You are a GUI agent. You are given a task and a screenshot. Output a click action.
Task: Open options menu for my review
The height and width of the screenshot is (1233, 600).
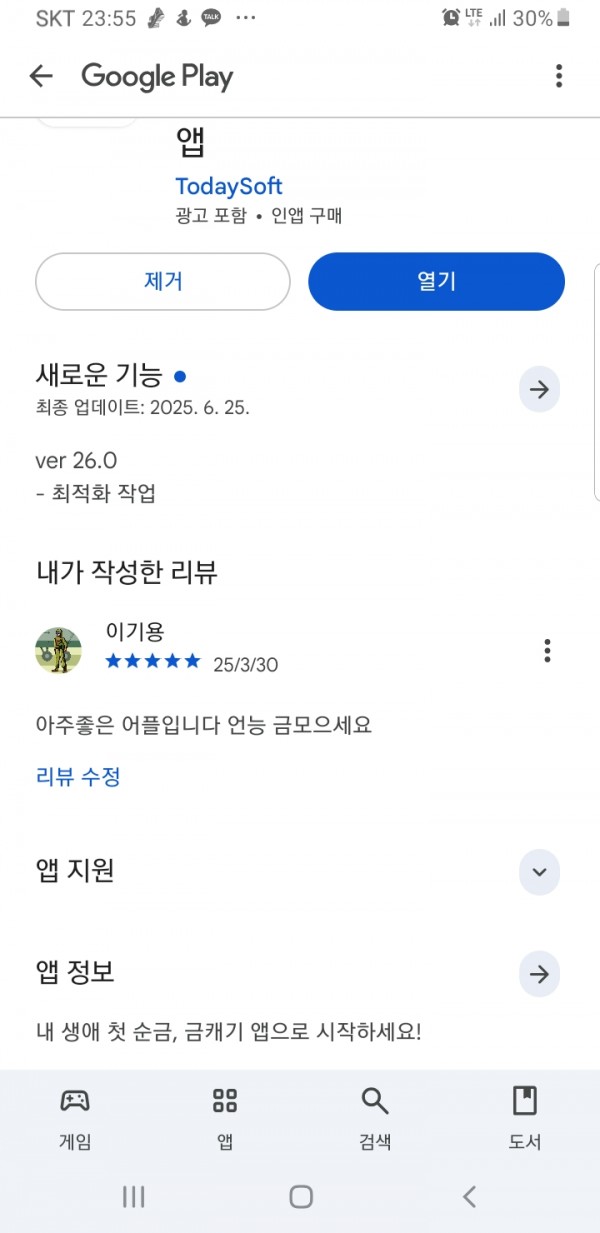coord(547,651)
